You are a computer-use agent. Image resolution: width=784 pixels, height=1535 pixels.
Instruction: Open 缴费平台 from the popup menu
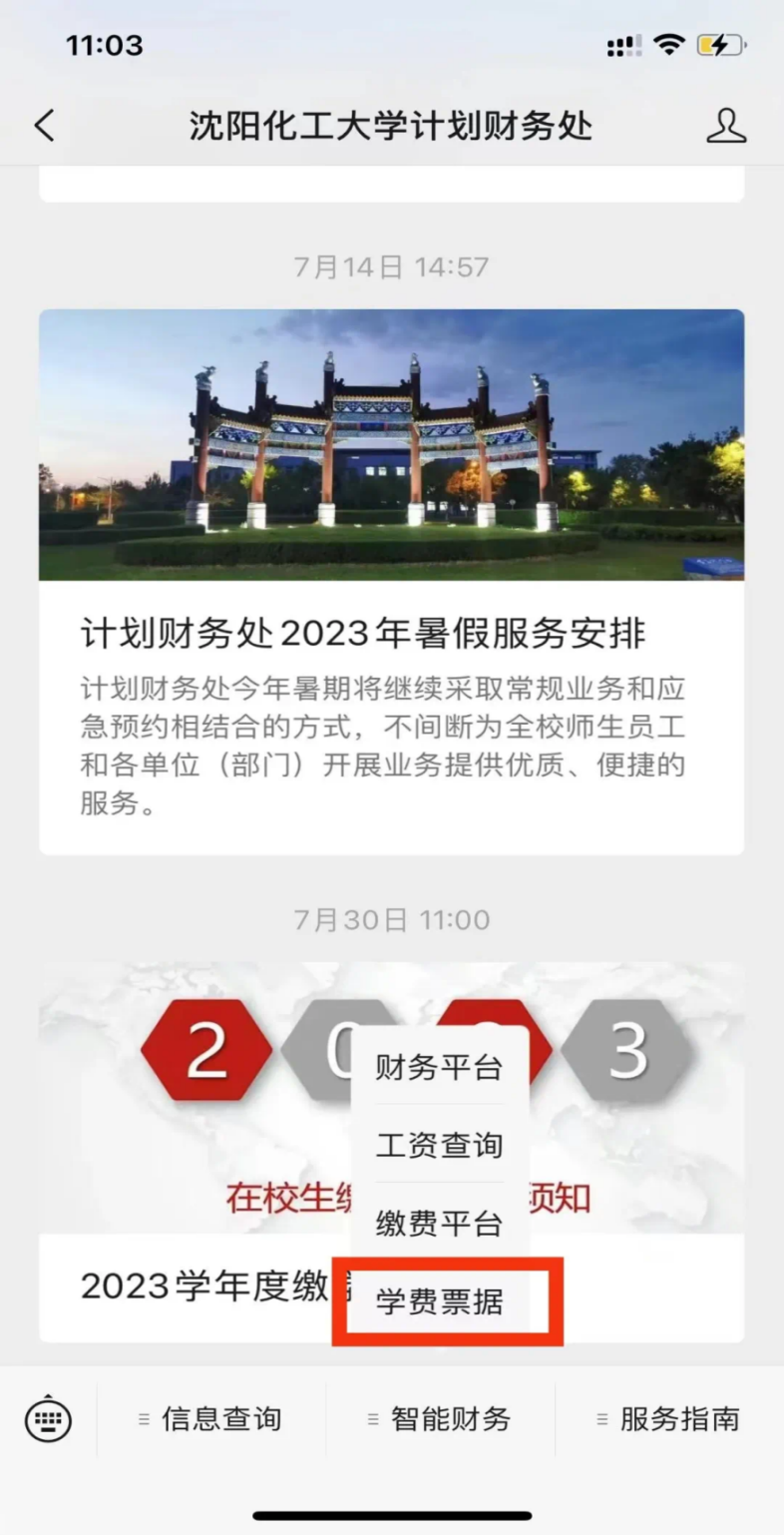point(439,1224)
